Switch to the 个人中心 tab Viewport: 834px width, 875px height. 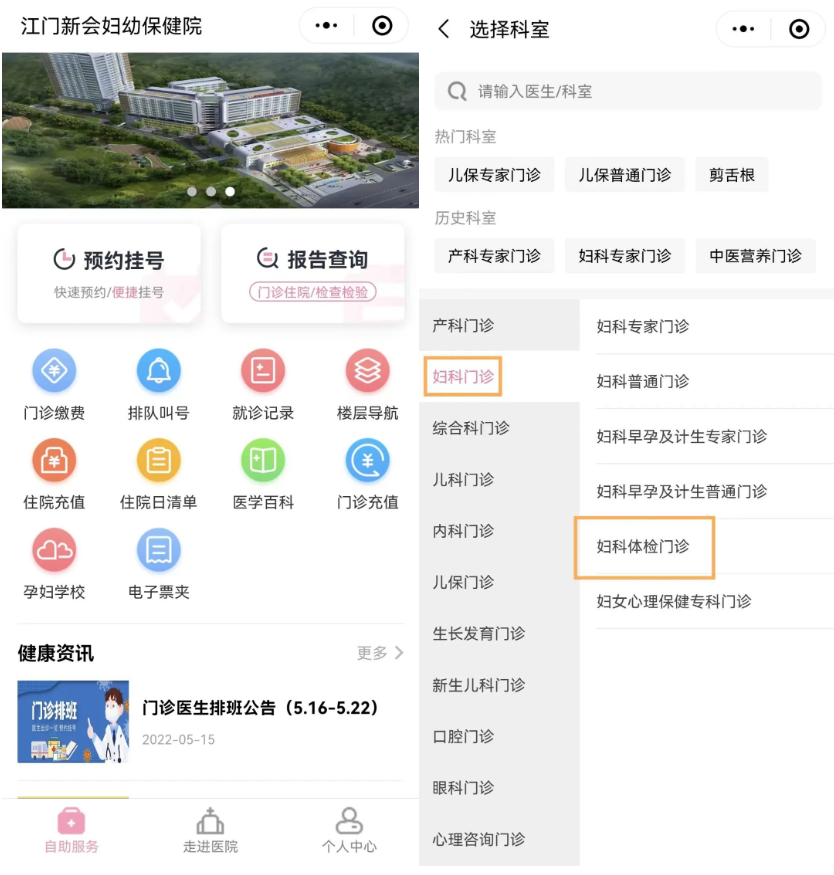click(349, 831)
